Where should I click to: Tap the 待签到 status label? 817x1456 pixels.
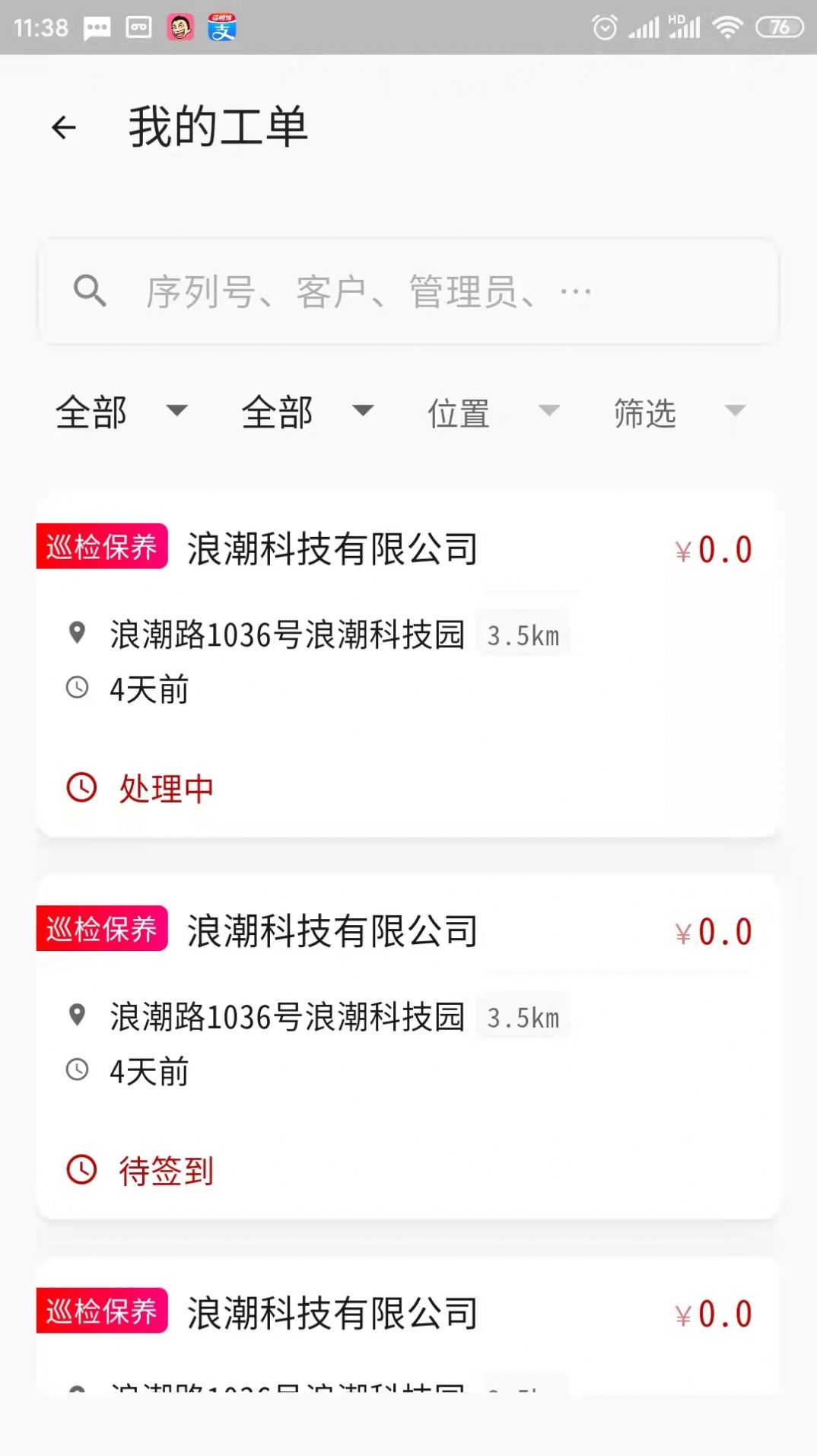coord(167,1171)
